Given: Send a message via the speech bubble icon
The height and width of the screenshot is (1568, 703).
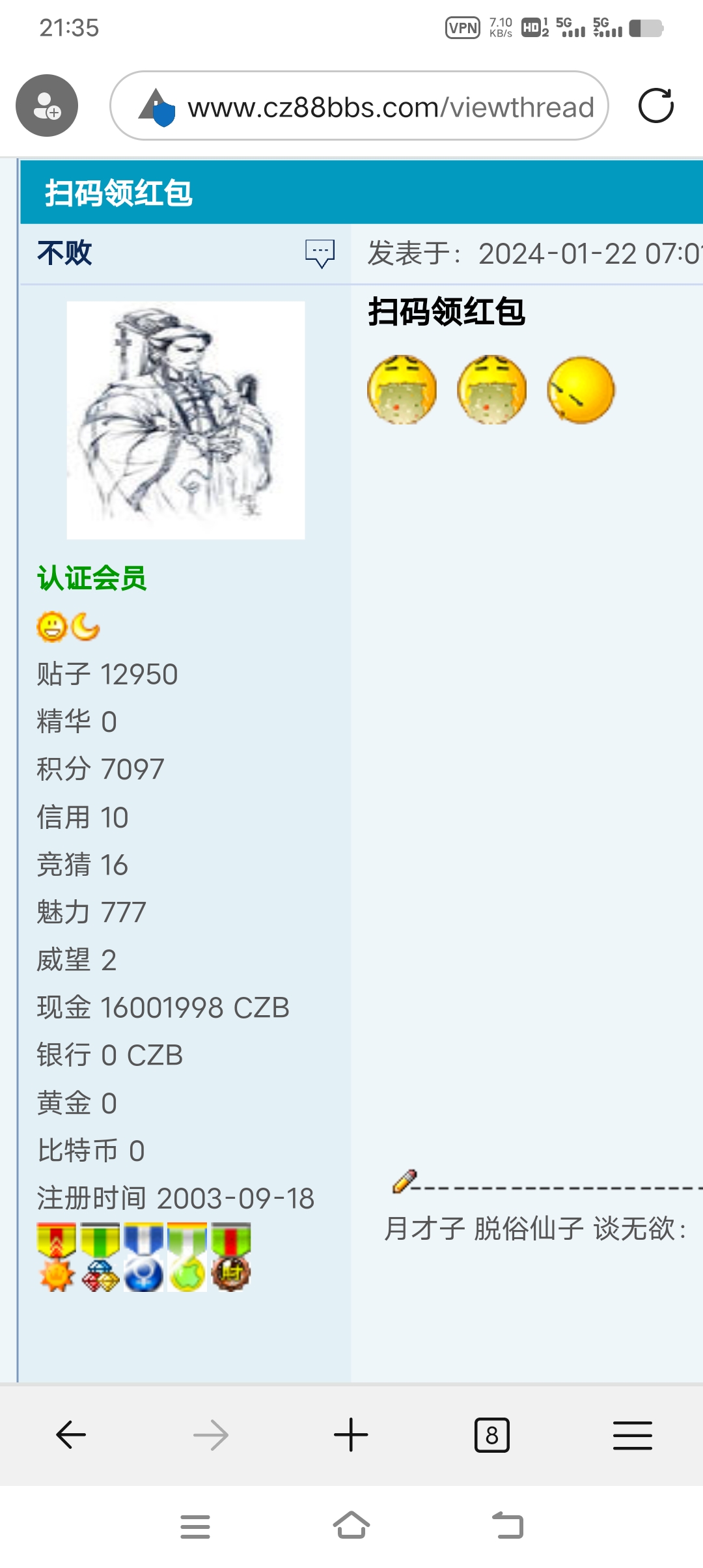Looking at the screenshot, I should coord(320,253).
